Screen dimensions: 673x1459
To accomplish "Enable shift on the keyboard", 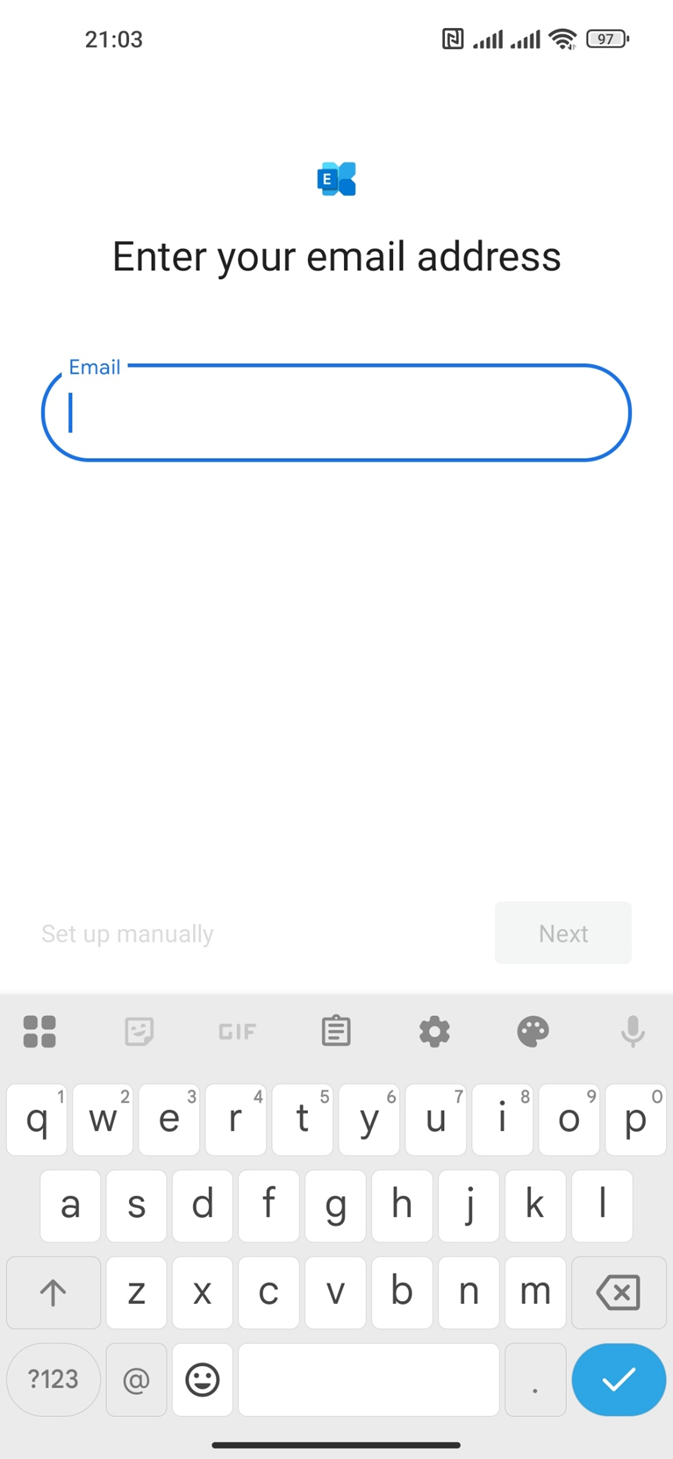I will pyautogui.click(x=53, y=1292).
